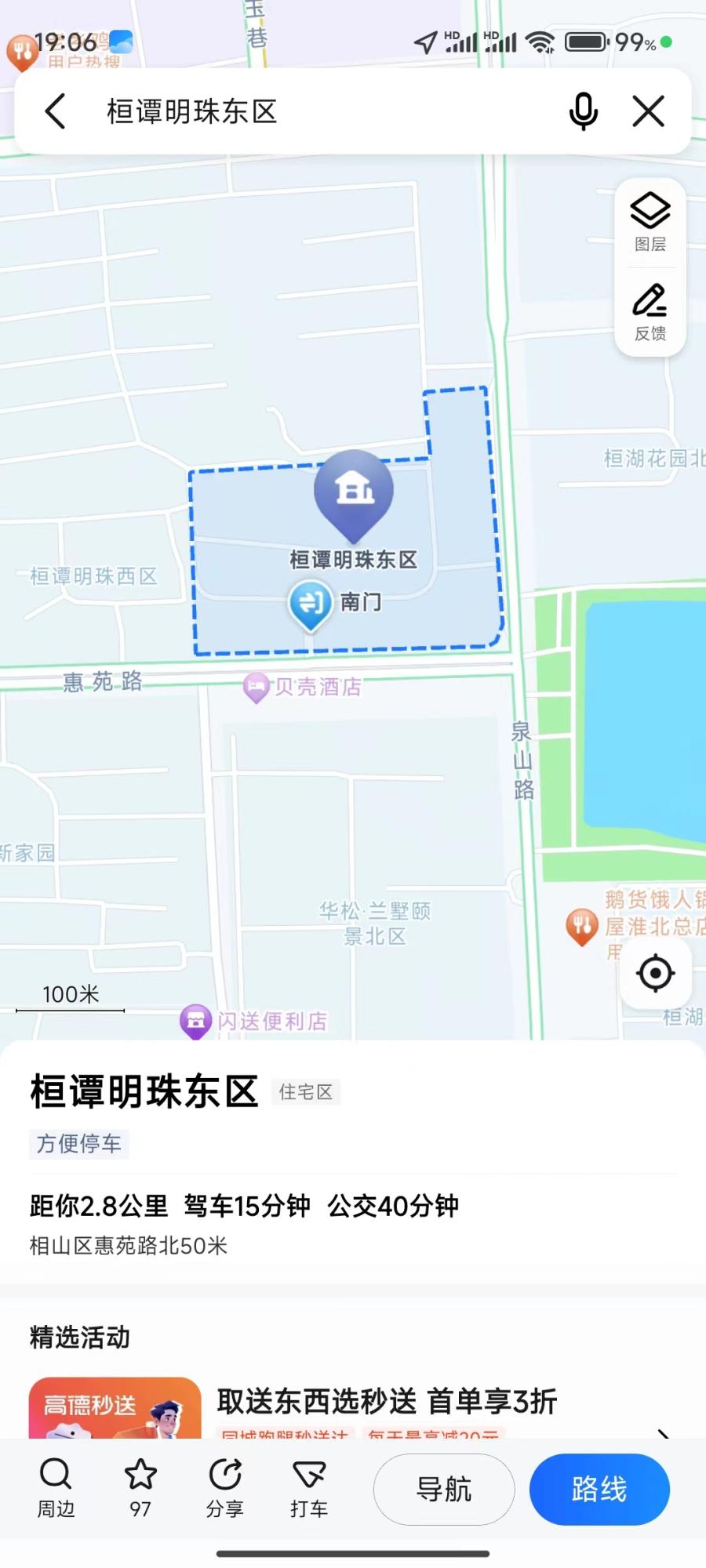The width and height of the screenshot is (706, 1568).
Task: Share this location via 分享
Action: point(225,1488)
